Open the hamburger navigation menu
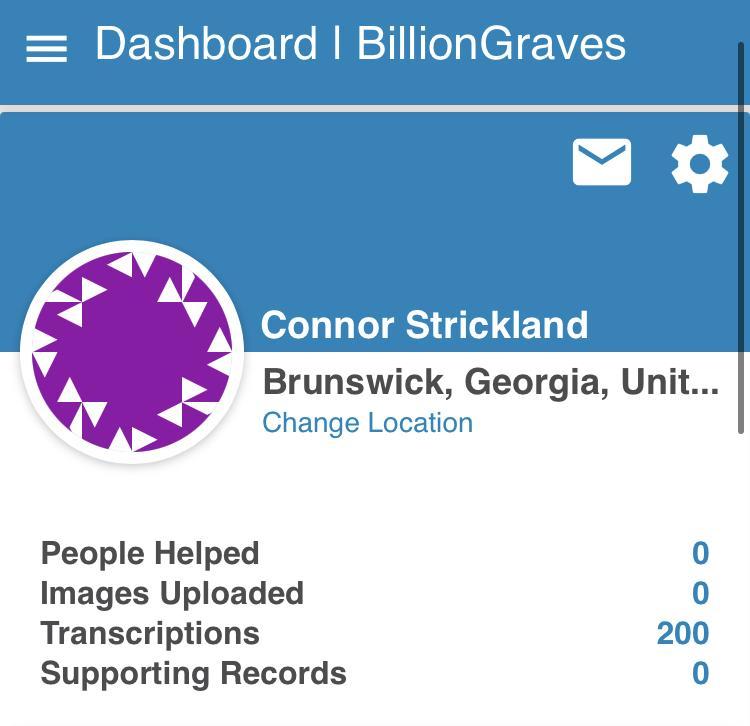 (x=46, y=48)
